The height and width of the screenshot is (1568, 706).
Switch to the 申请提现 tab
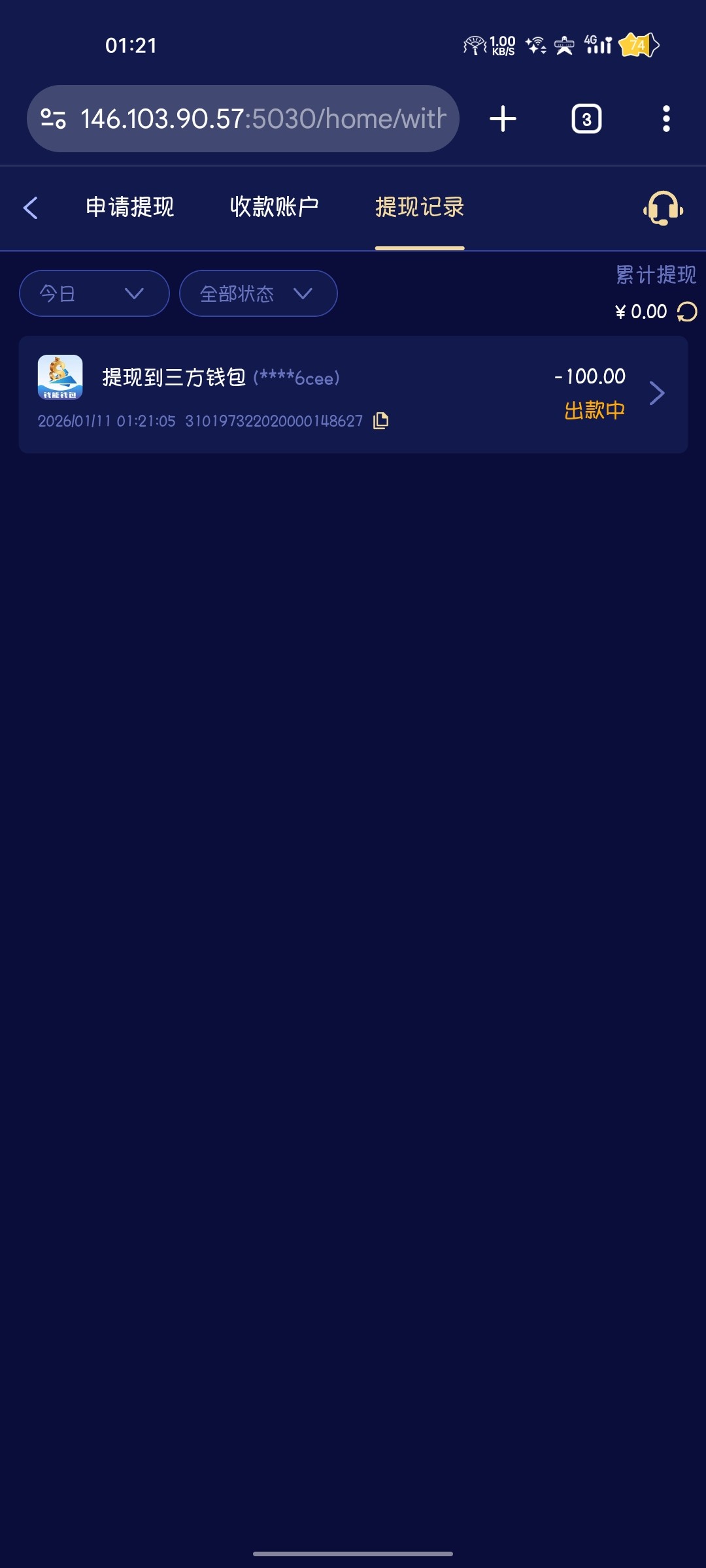click(130, 208)
